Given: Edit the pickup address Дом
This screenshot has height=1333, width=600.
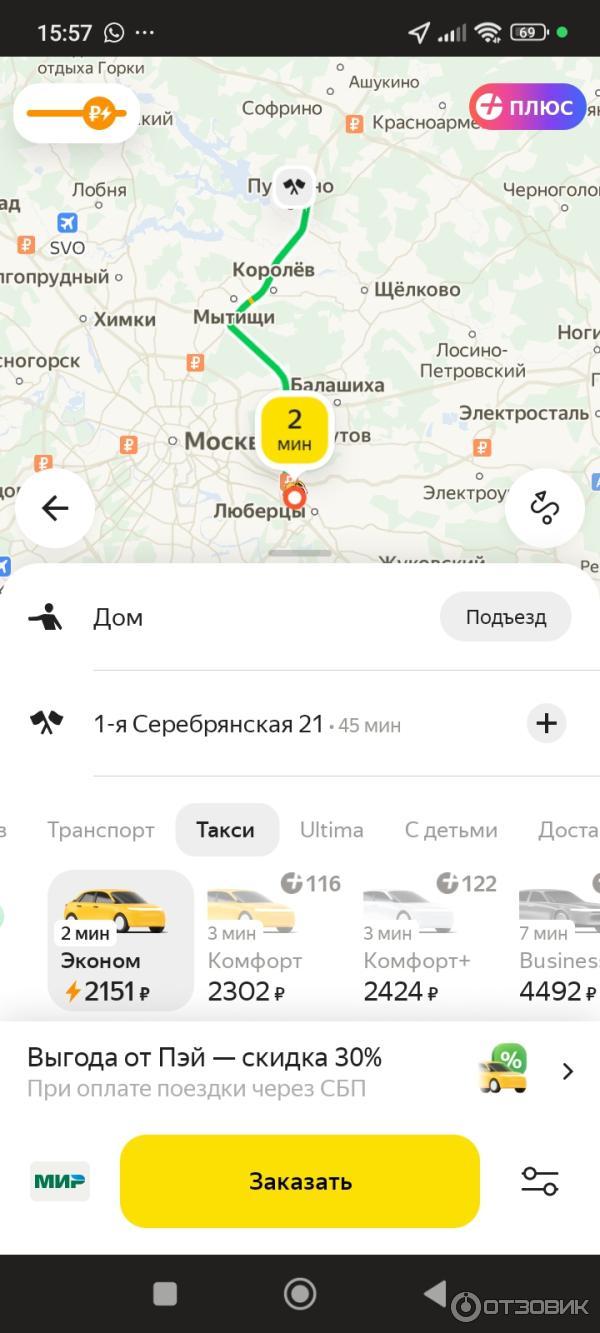Looking at the screenshot, I should [118, 618].
